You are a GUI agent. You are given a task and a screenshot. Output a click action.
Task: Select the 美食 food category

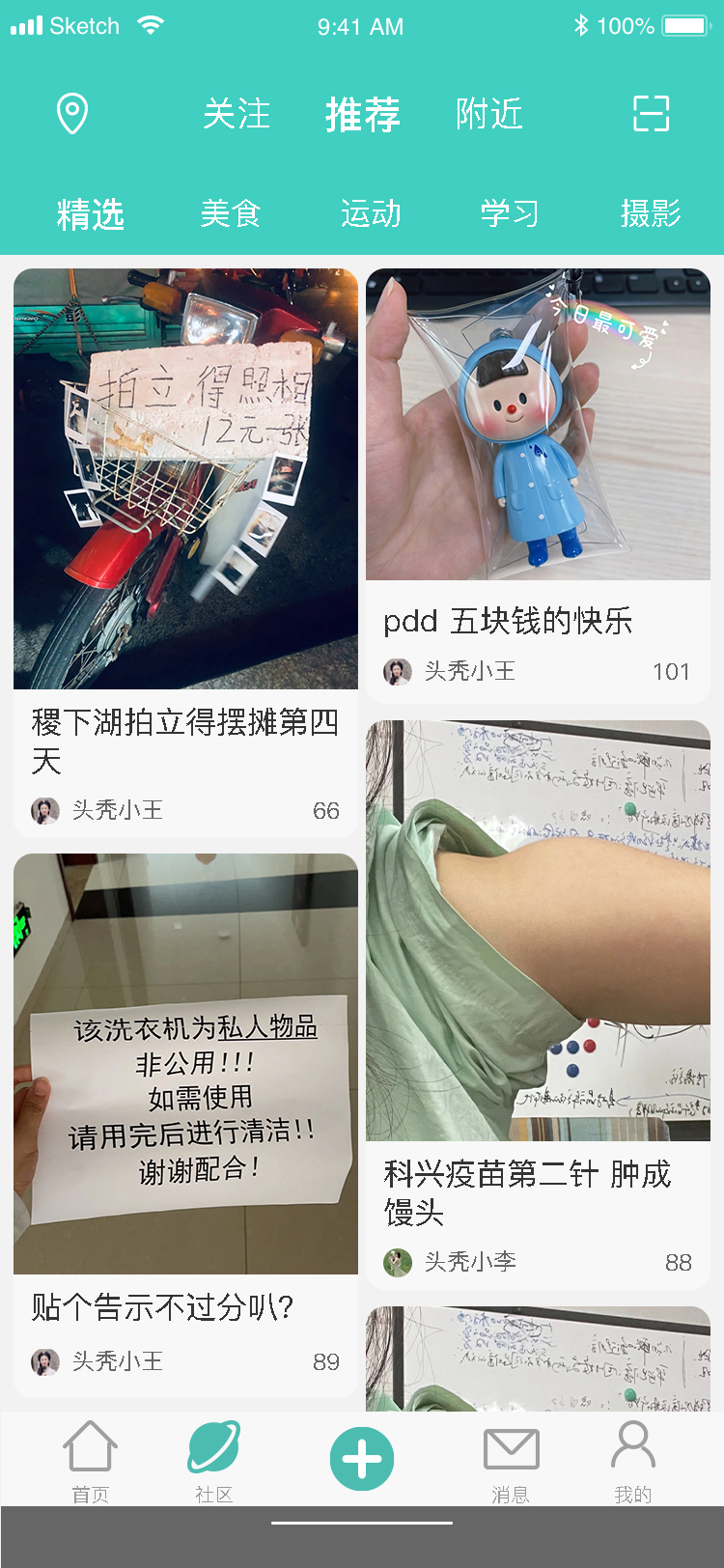point(231,214)
